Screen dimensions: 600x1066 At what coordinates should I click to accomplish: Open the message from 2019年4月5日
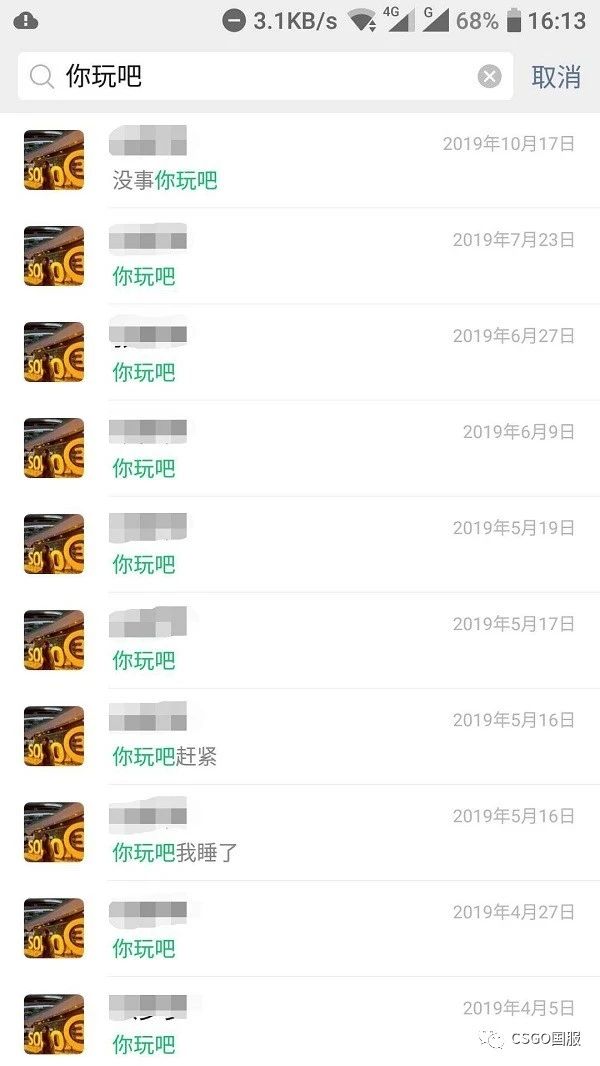(x=300, y=1025)
